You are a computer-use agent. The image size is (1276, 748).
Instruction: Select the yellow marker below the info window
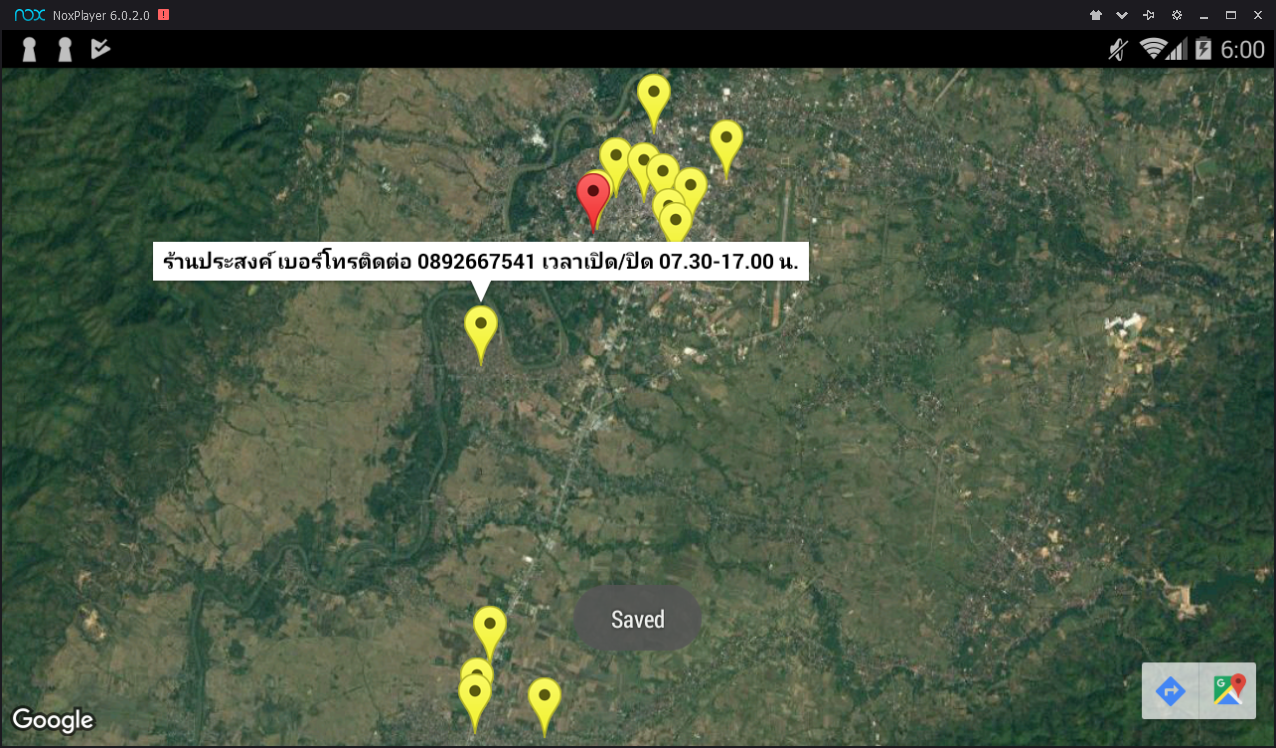point(481,329)
